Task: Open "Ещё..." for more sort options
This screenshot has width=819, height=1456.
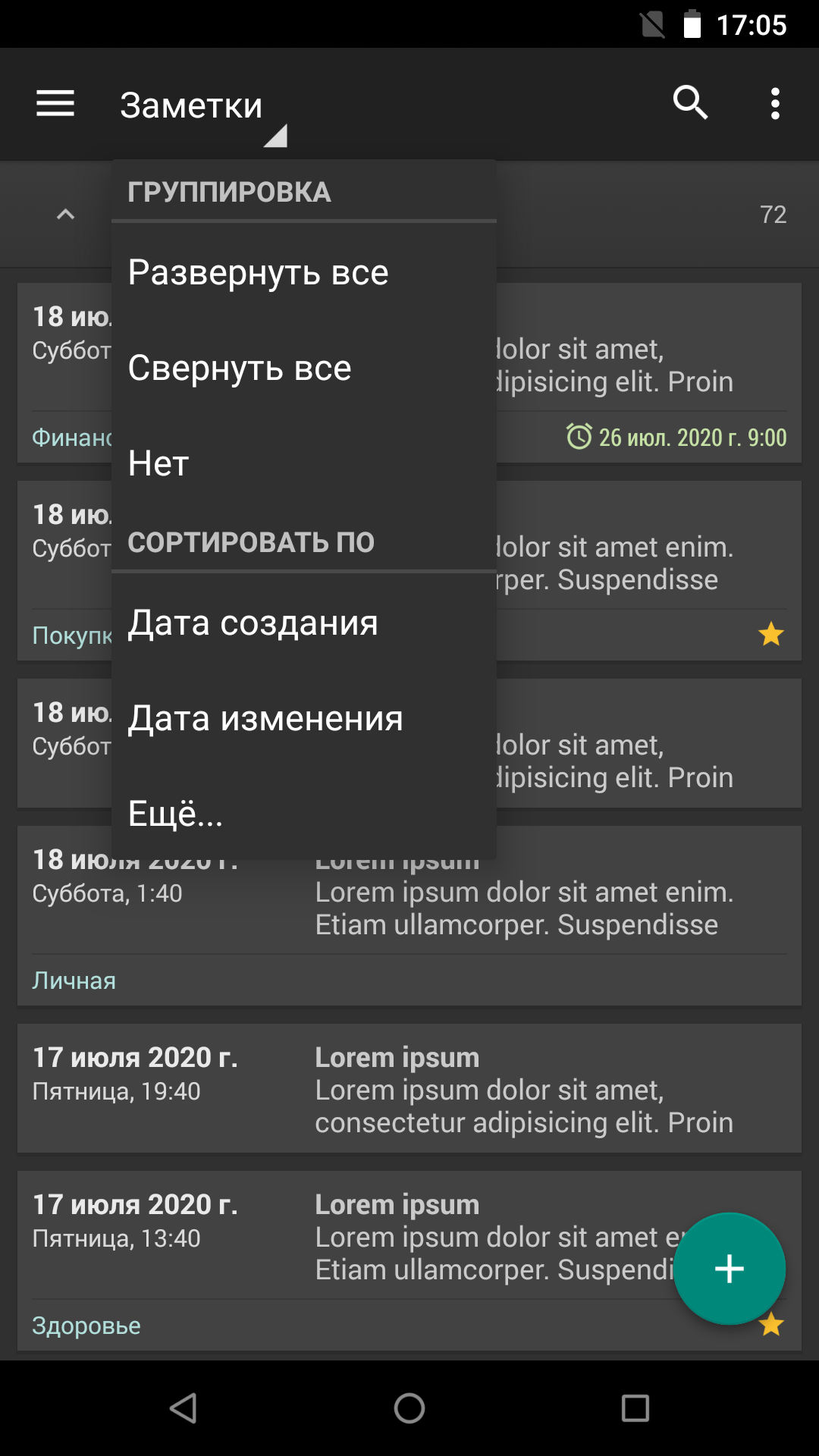Action: pyautogui.click(x=303, y=813)
